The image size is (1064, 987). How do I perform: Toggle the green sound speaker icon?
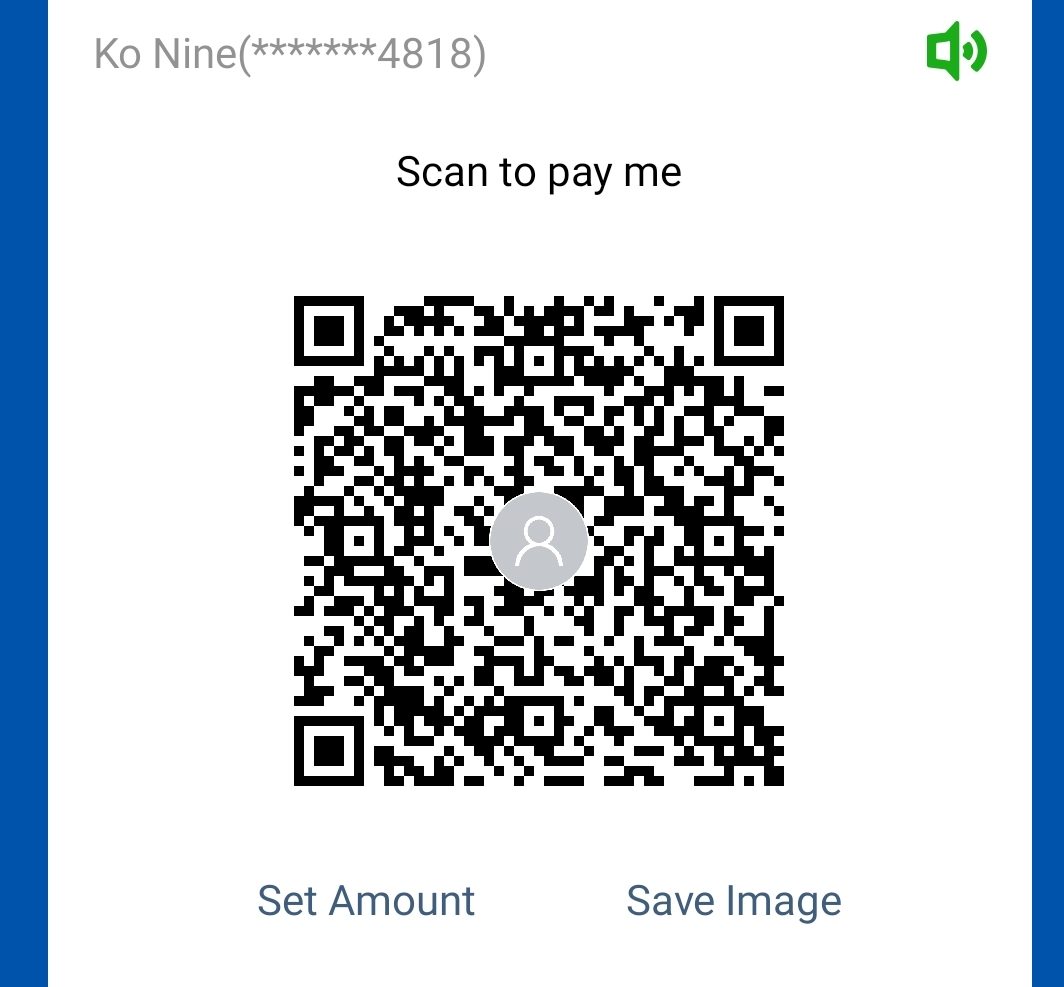[x=956, y=51]
